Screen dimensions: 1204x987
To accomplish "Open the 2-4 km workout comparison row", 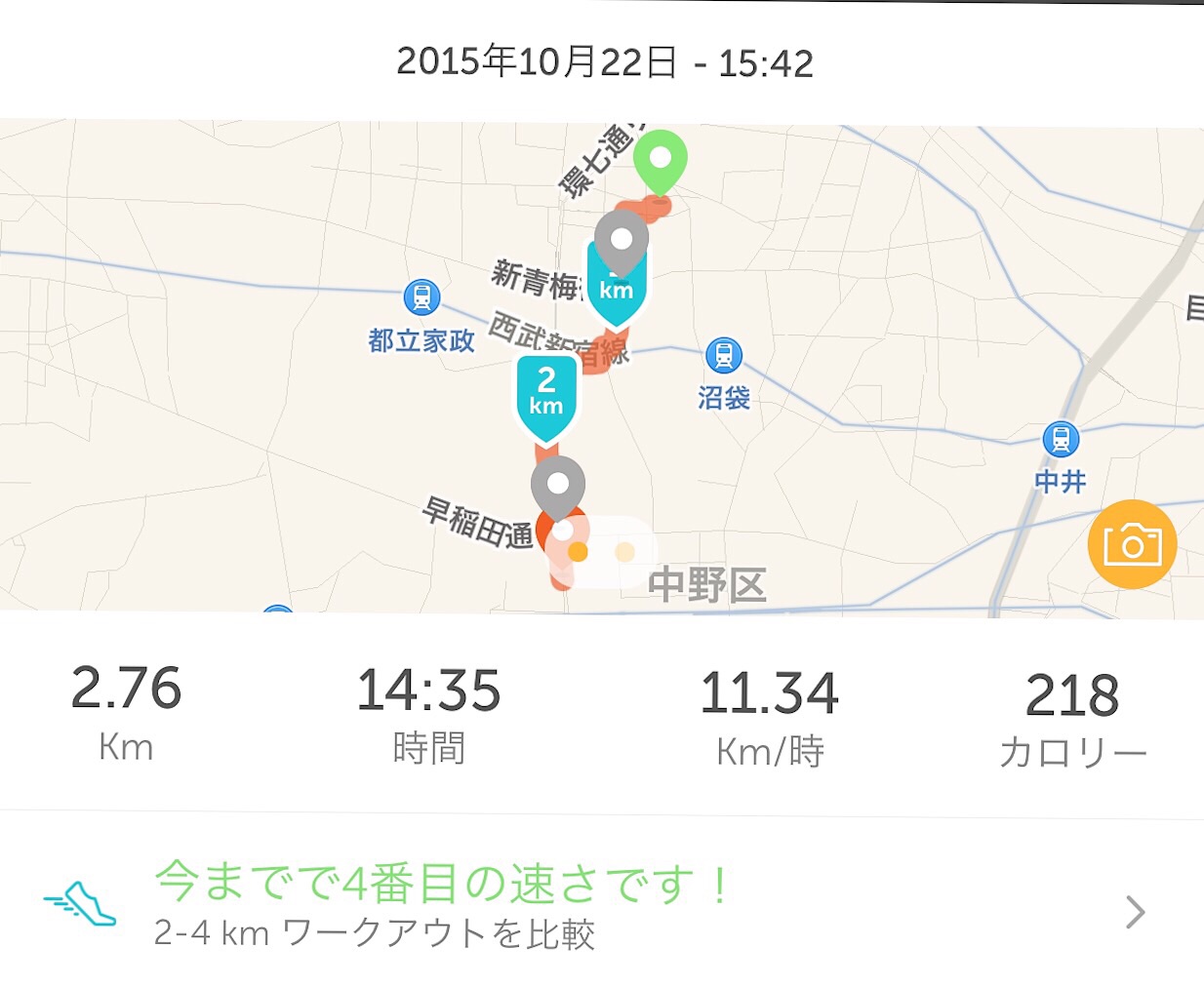I will [x=601, y=907].
